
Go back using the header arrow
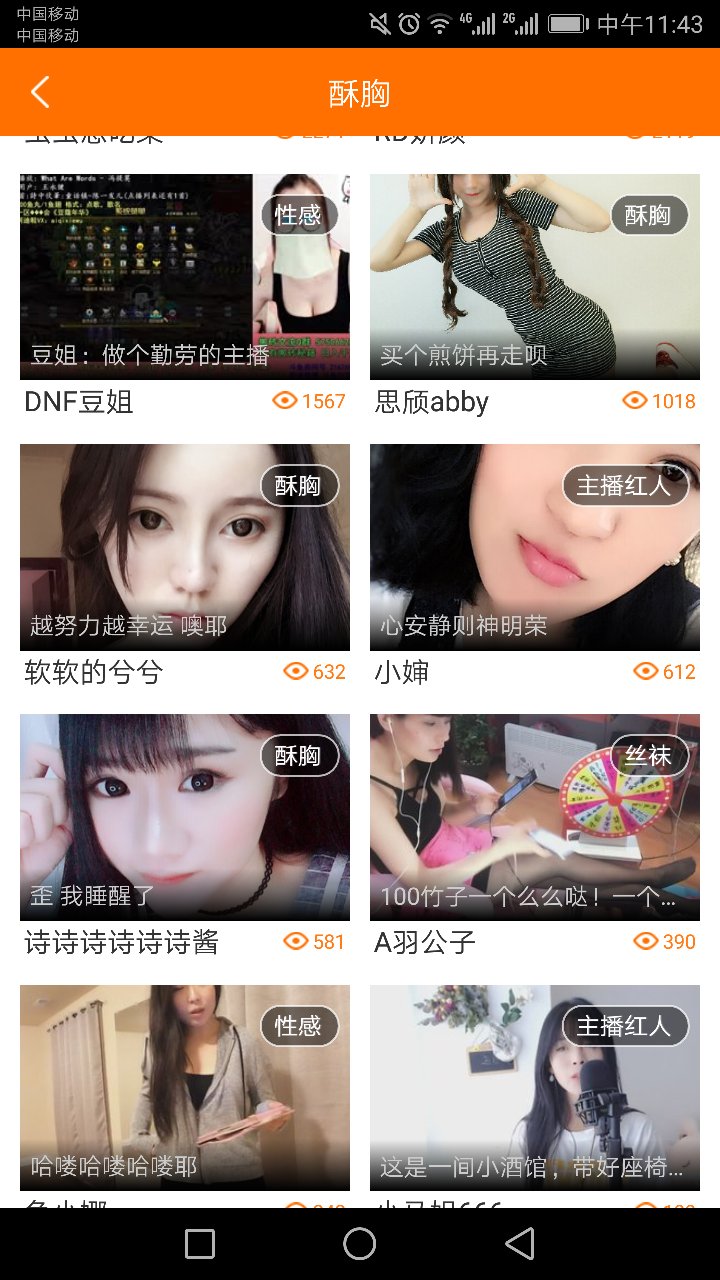click(x=40, y=93)
